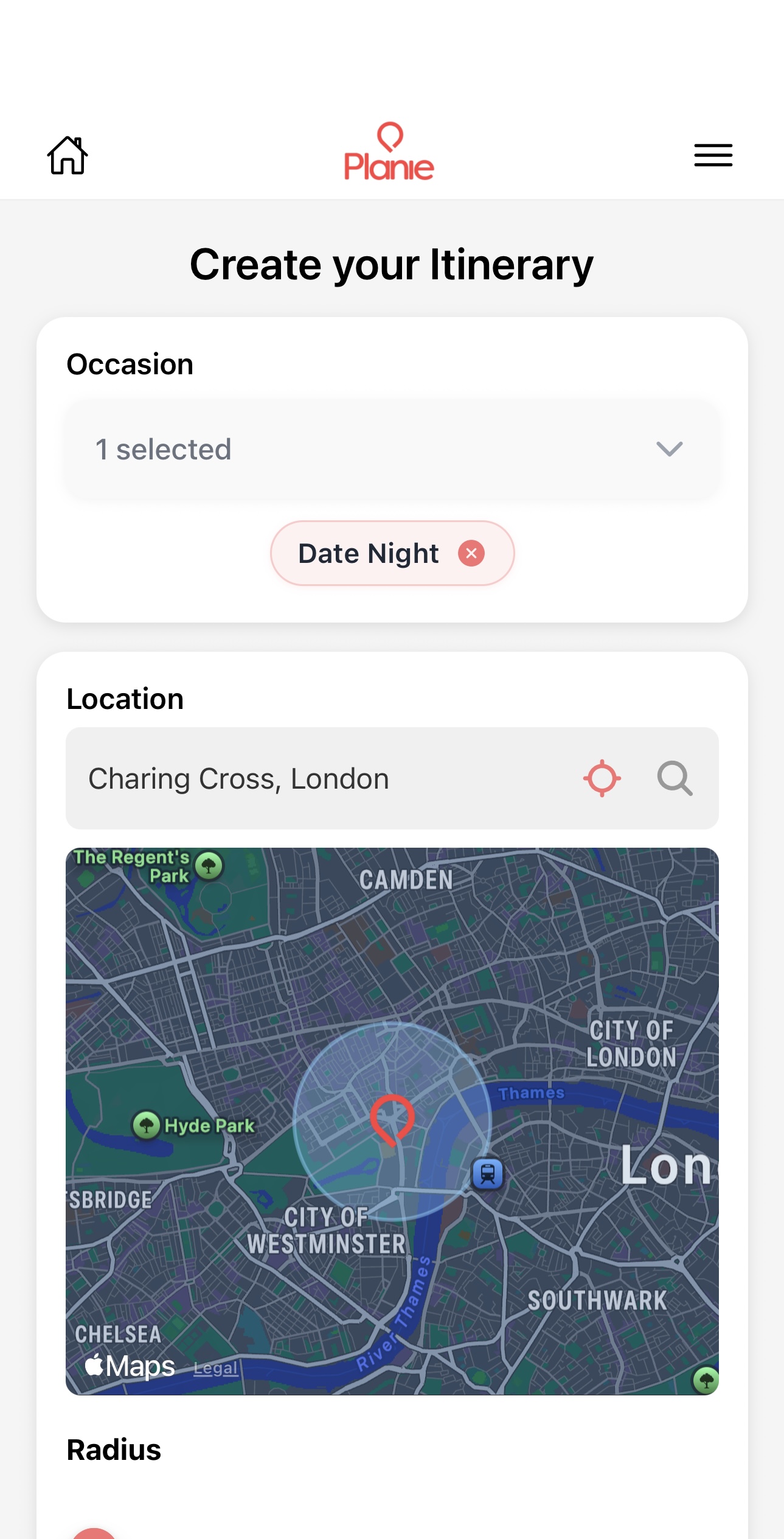Screen dimensions: 784x1539
Task: Use current location crosshair icon
Action: pos(602,778)
